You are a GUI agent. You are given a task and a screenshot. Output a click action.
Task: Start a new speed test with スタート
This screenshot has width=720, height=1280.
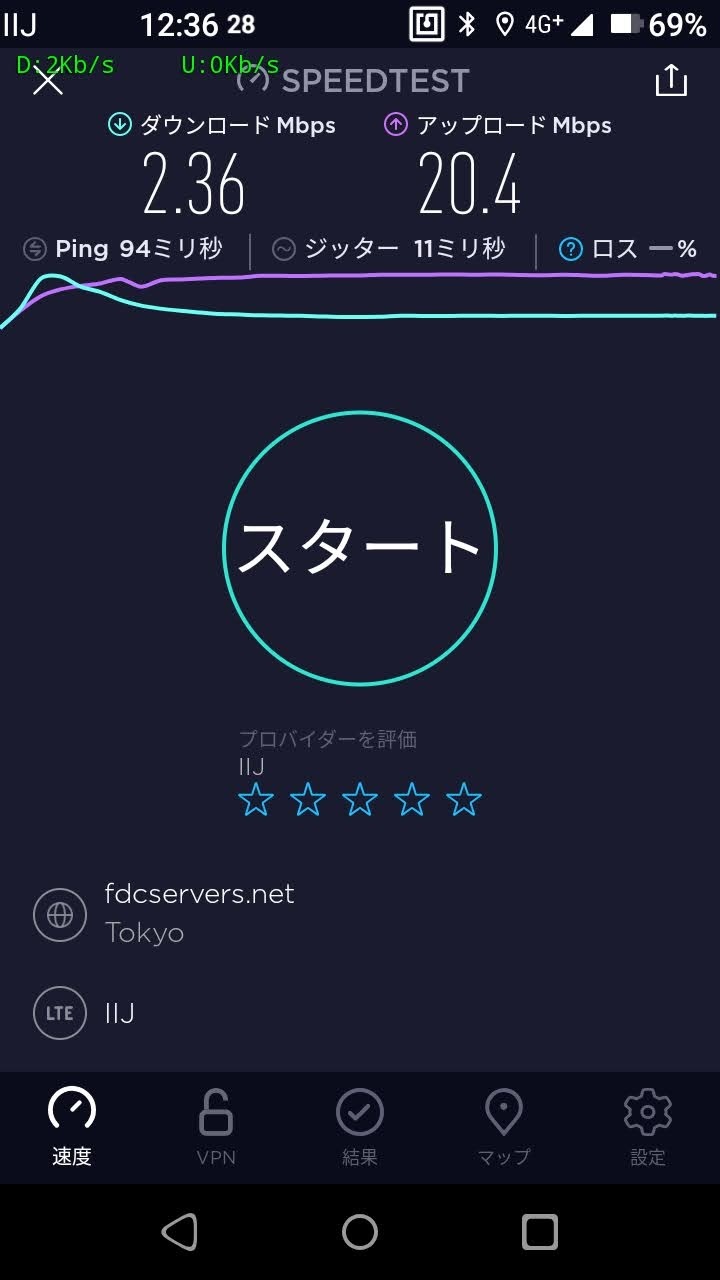(360, 548)
